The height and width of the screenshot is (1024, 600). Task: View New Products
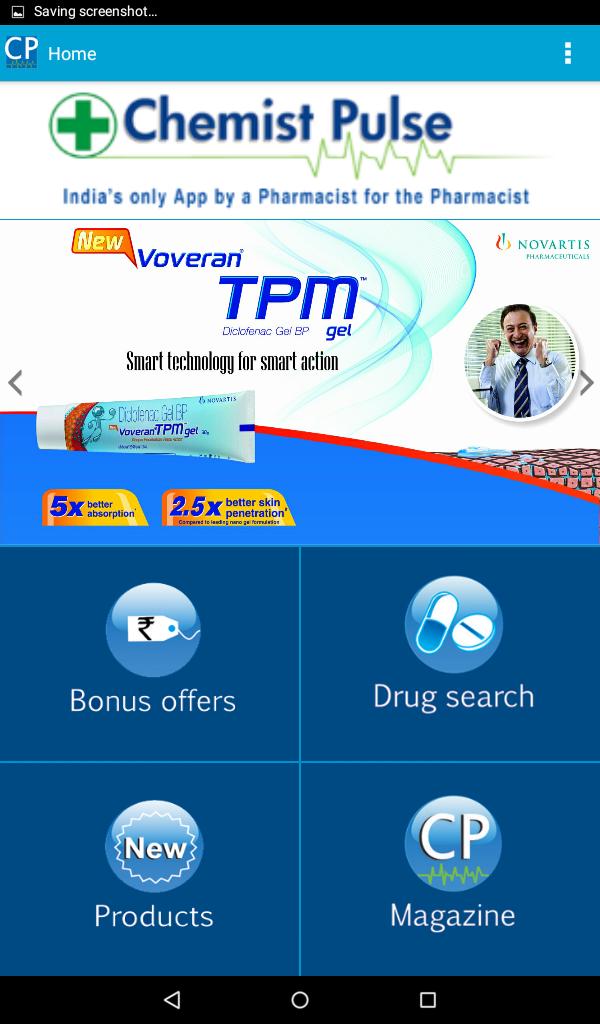[x=153, y=868]
